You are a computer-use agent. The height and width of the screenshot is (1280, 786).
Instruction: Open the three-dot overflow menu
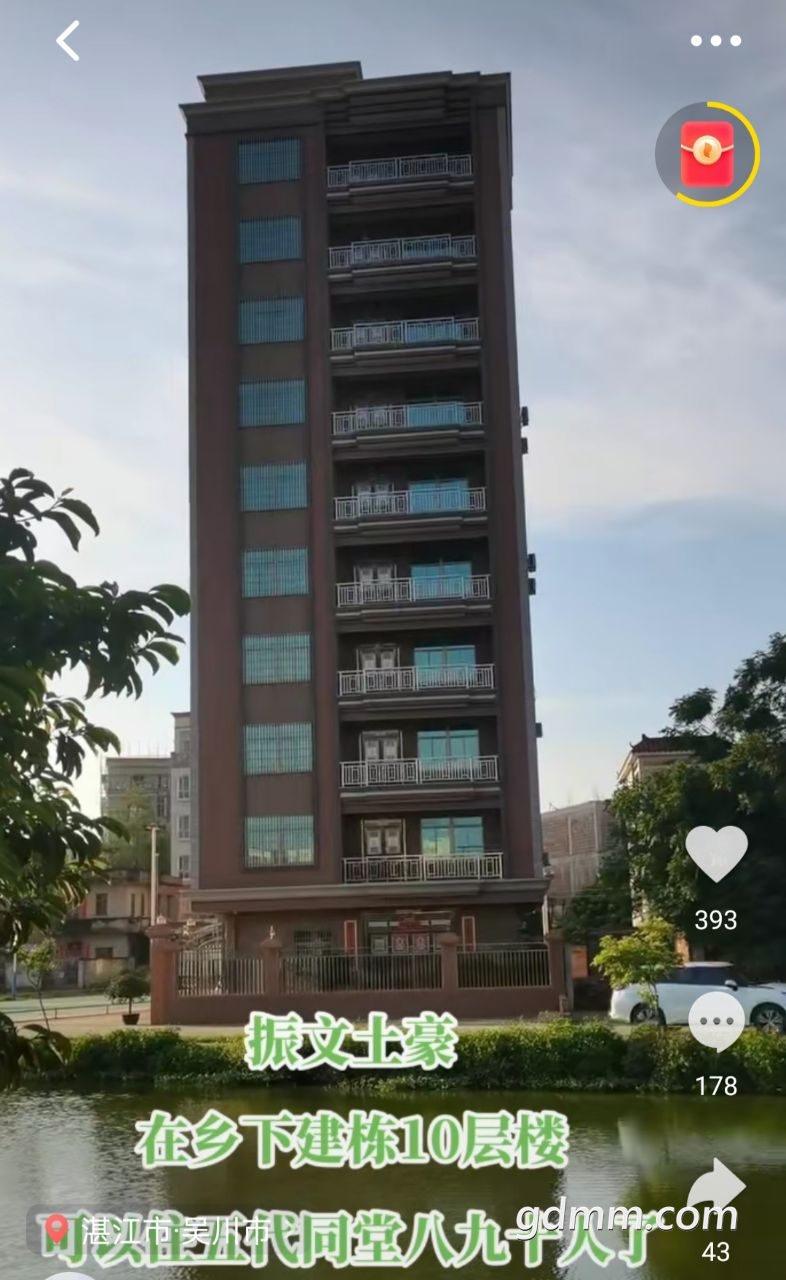715,41
